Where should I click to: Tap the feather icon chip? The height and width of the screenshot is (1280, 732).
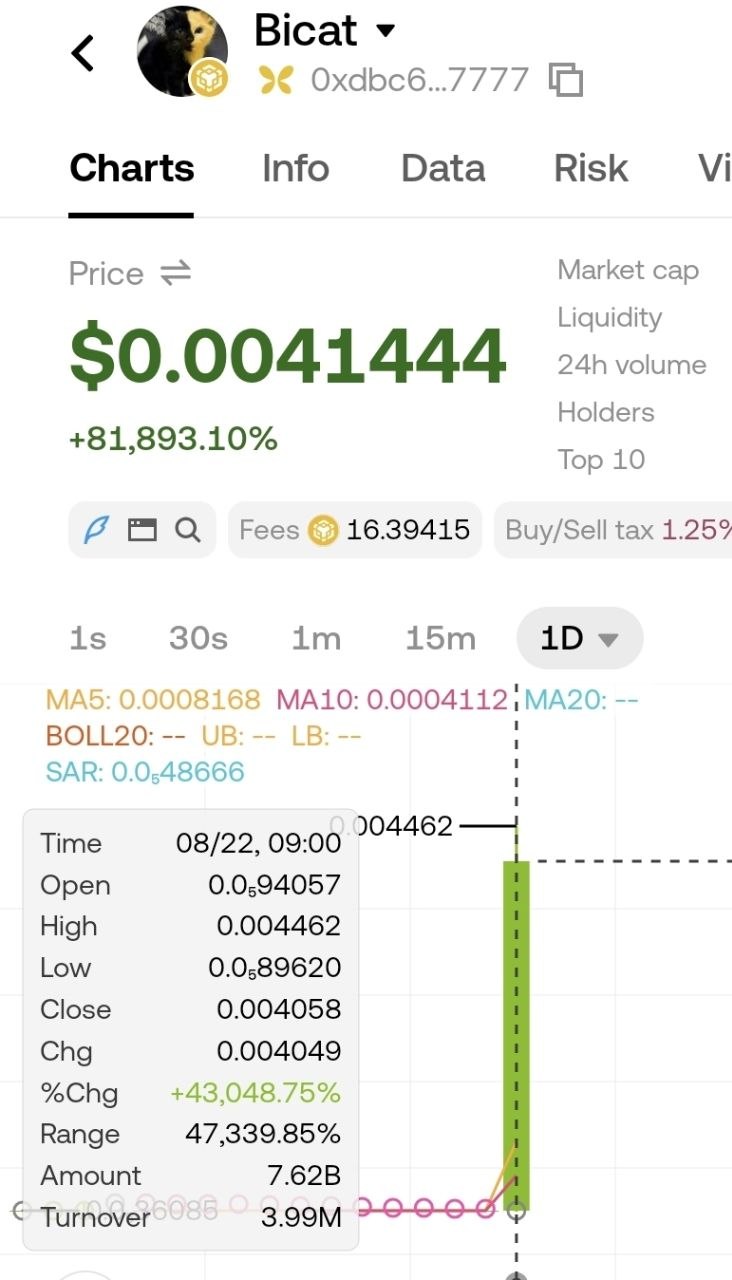click(x=96, y=530)
